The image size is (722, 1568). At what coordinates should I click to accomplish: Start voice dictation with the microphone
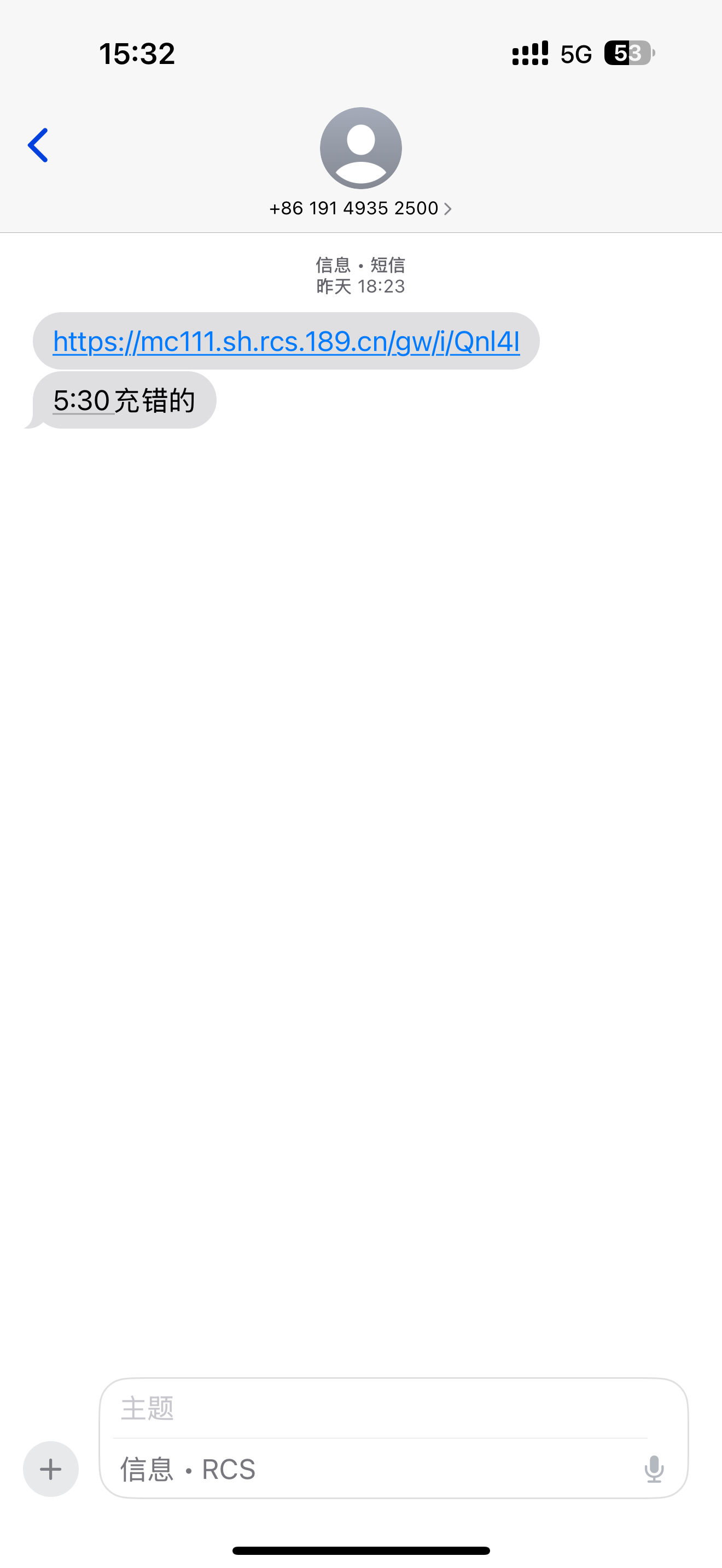click(654, 1469)
